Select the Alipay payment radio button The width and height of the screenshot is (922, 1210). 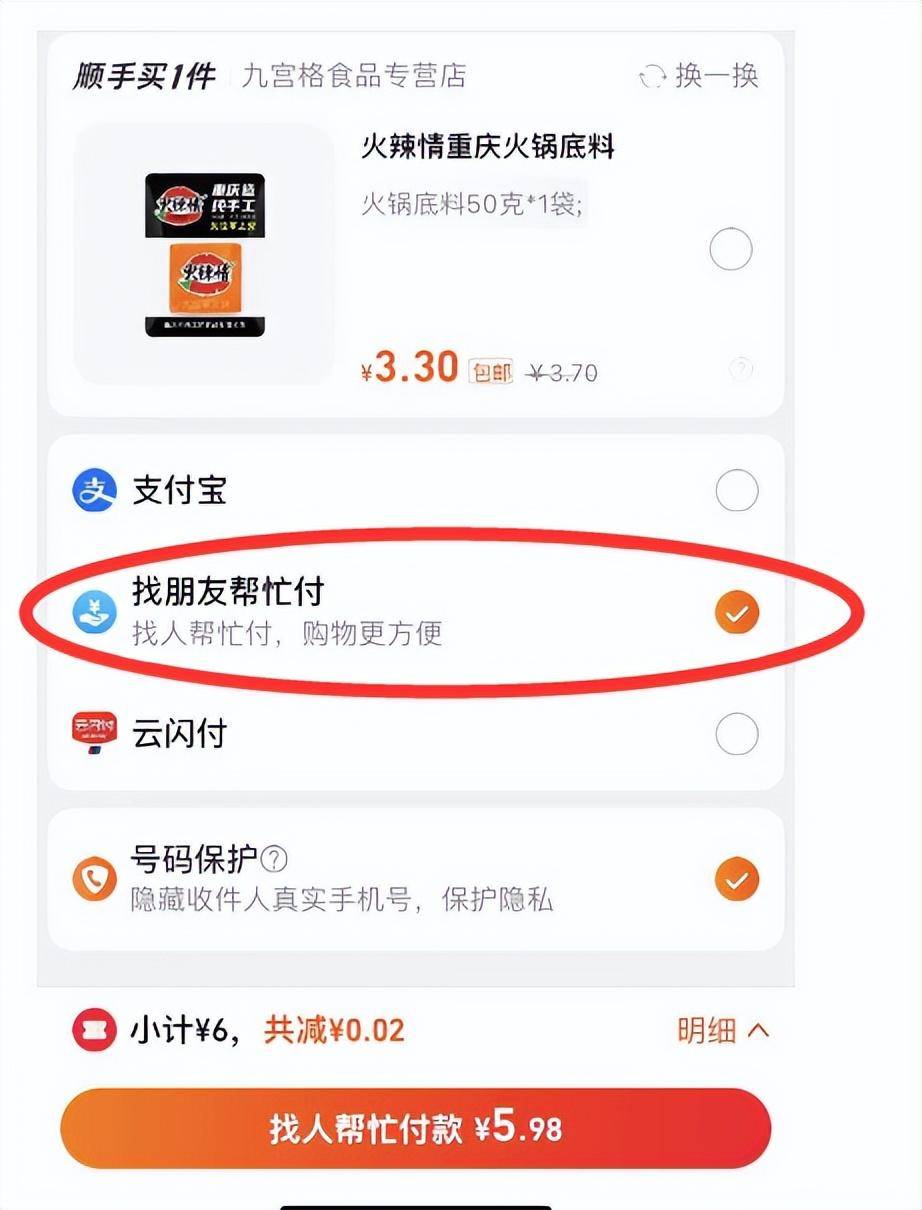point(737,489)
